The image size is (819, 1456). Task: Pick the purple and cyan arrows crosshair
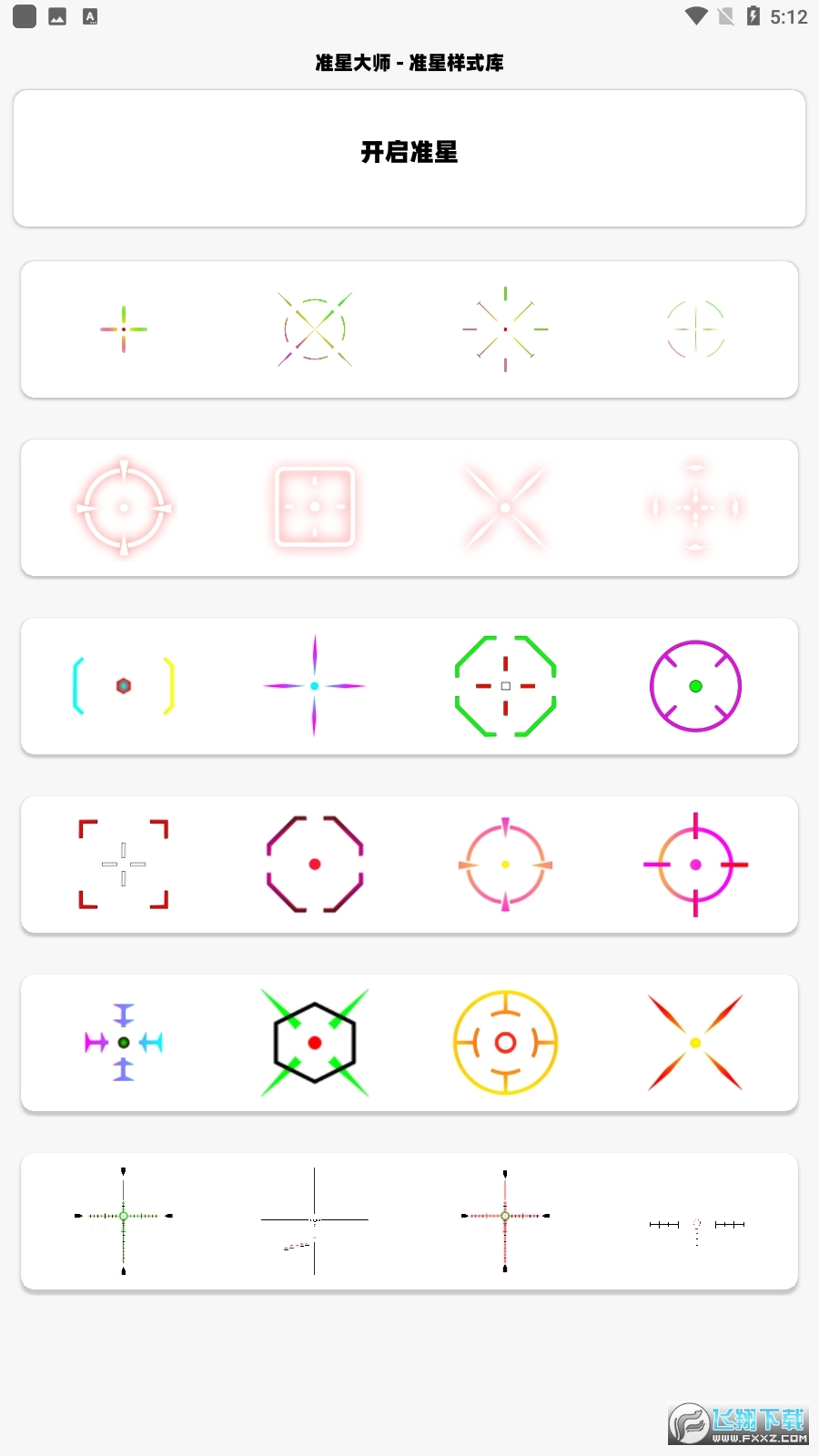click(x=124, y=1043)
